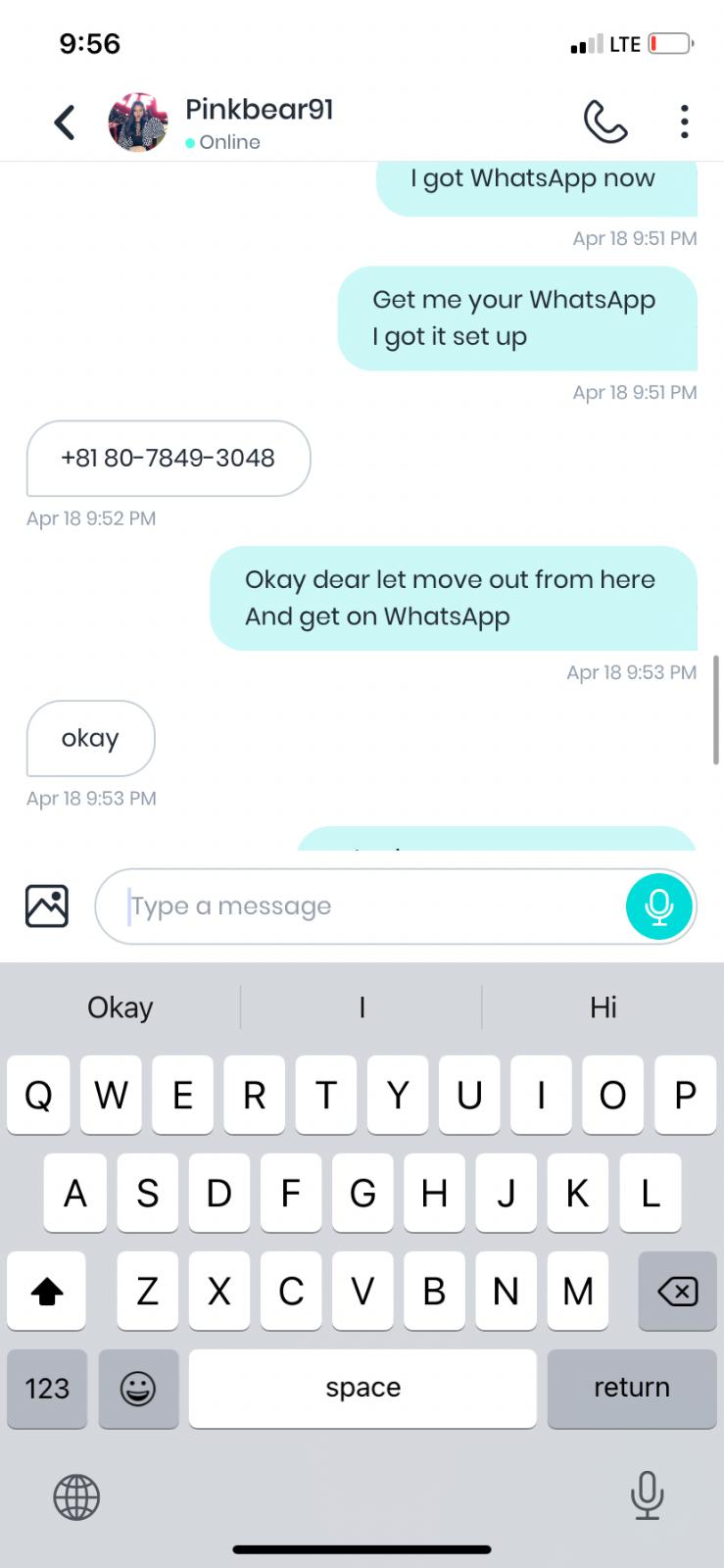Start keyboard dictation microphone

(647, 1495)
